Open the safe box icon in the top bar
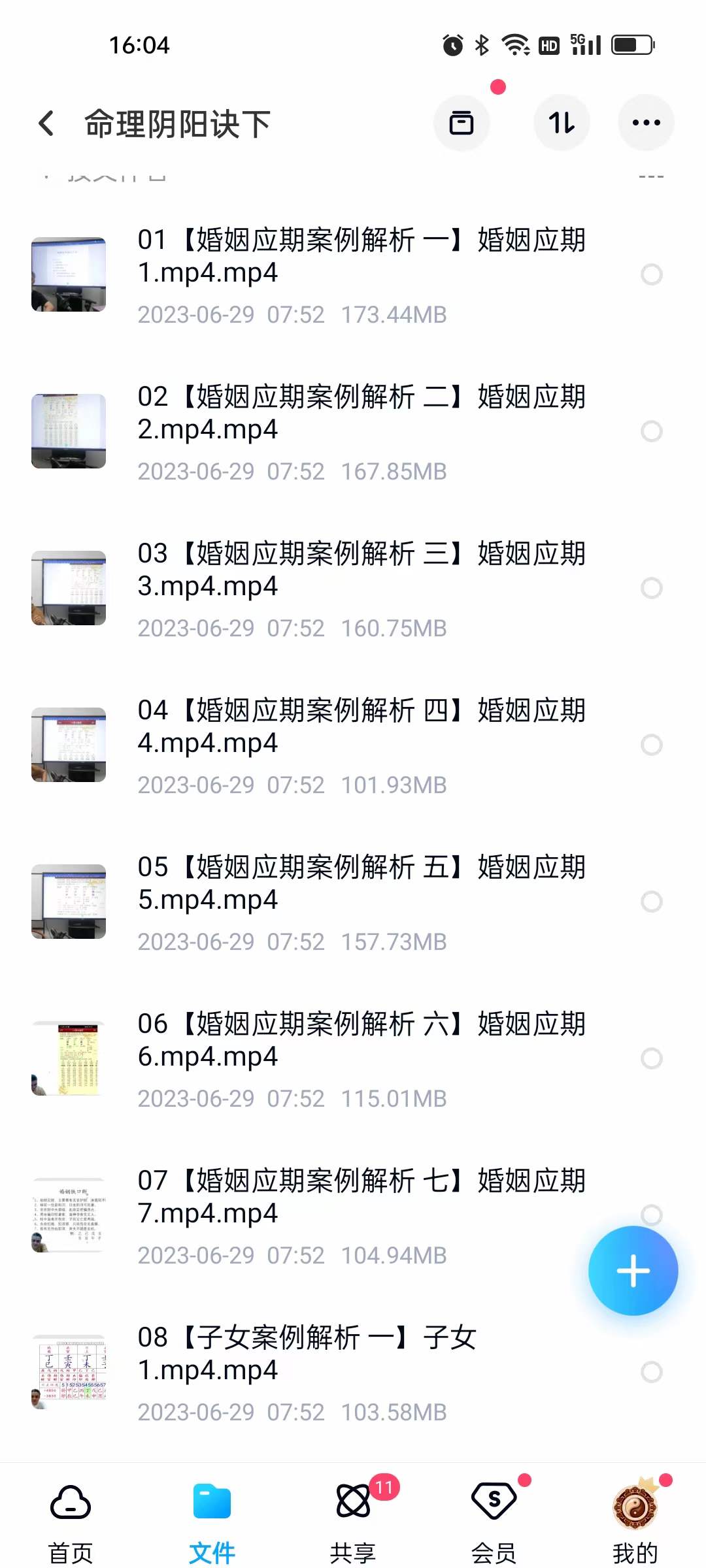The image size is (706, 1568). (x=462, y=123)
